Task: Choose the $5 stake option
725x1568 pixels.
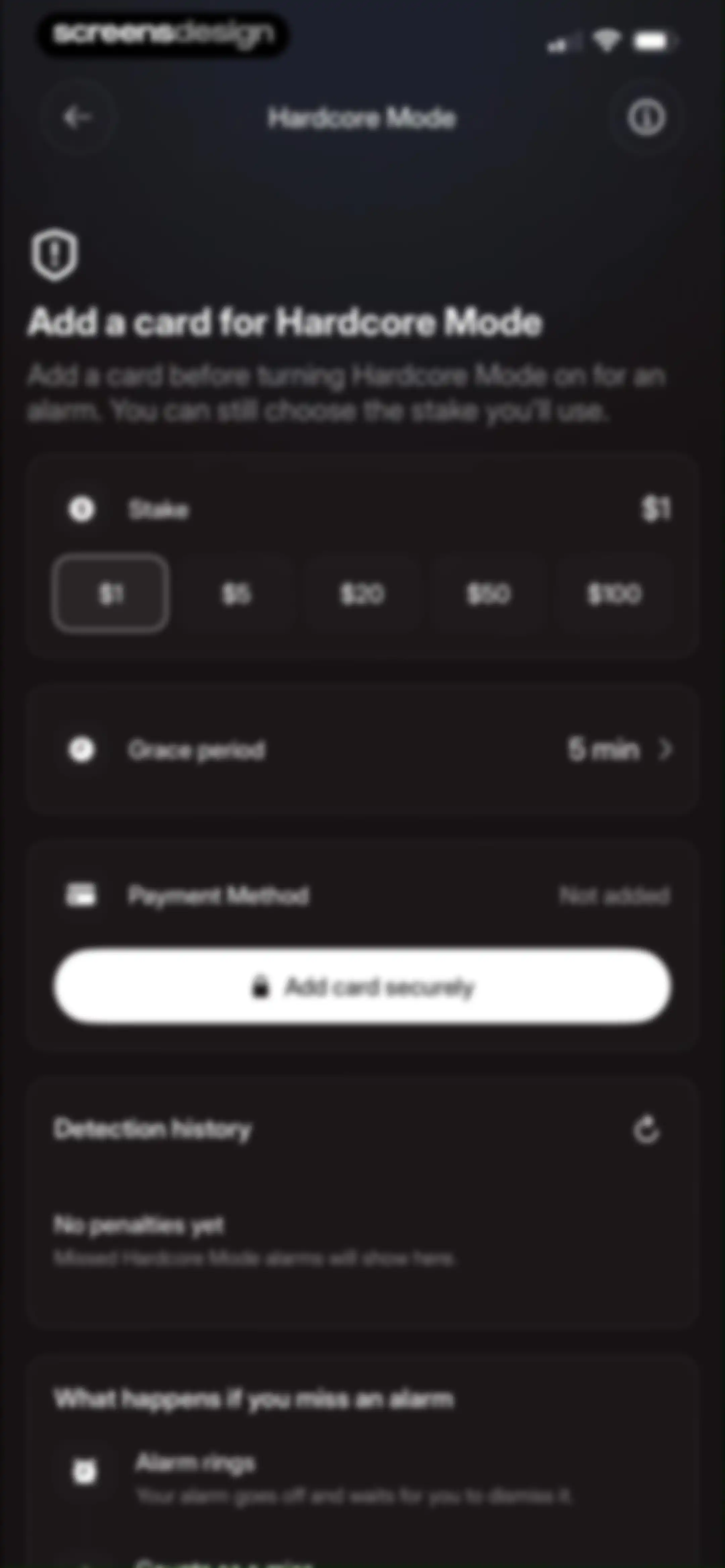Action: coord(236,594)
